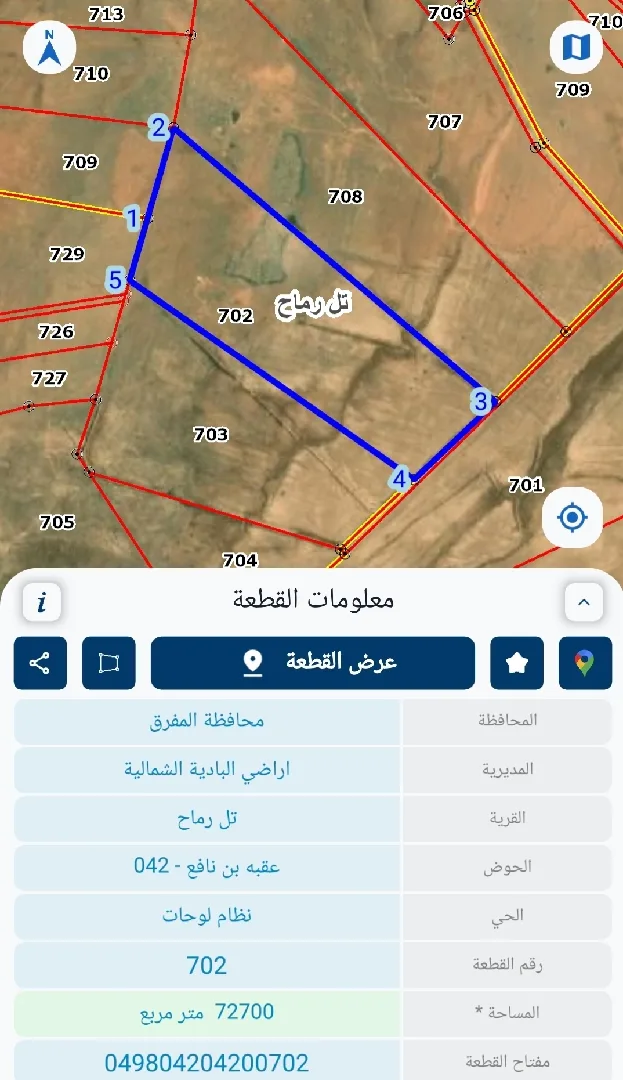Open the parcel boundary polygon tool

109,663
